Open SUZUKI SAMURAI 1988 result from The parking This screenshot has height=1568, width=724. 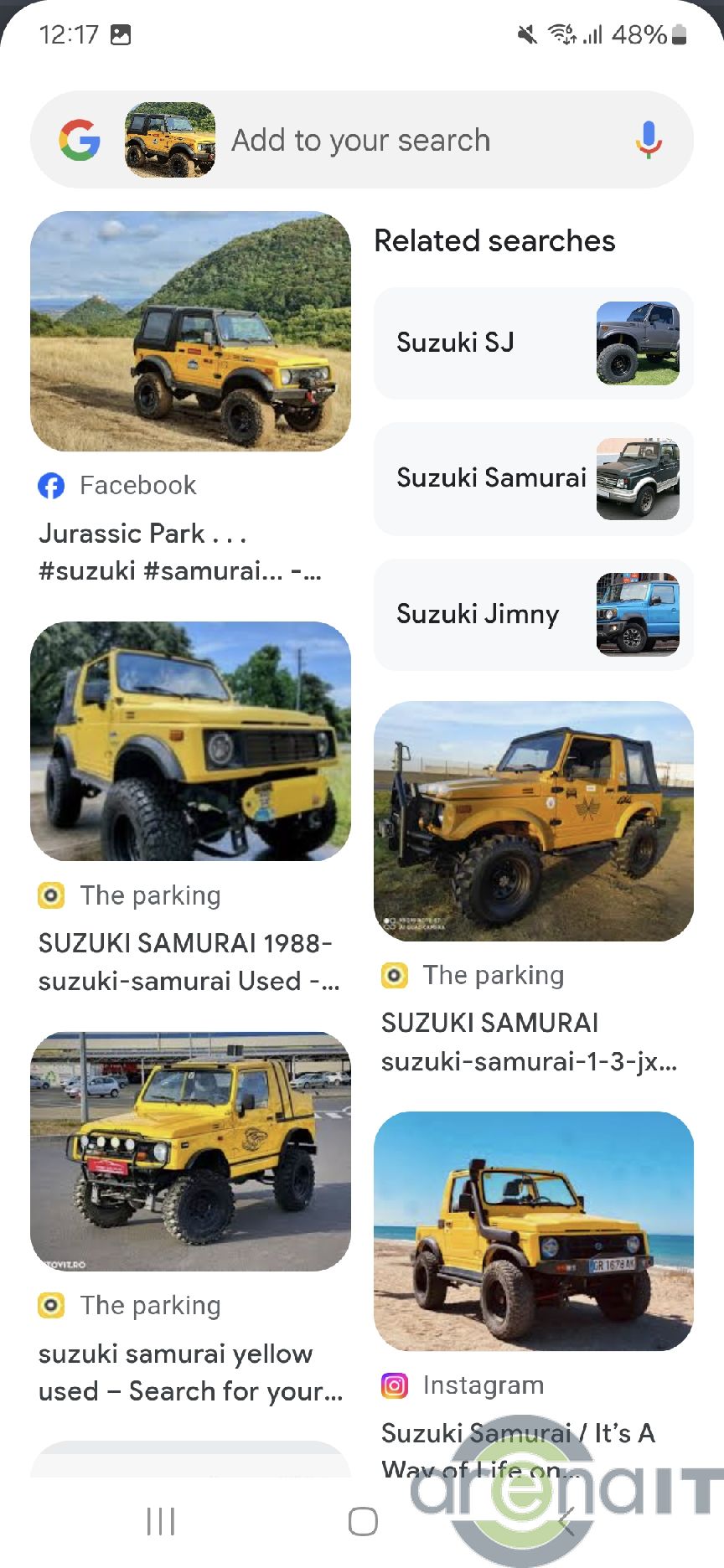tap(190, 741)
